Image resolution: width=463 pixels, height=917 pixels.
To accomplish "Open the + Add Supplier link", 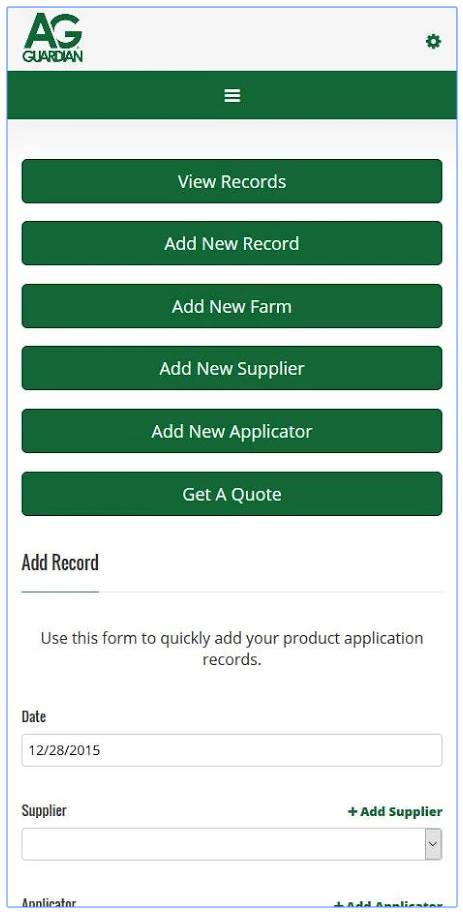I will (395, 812).
